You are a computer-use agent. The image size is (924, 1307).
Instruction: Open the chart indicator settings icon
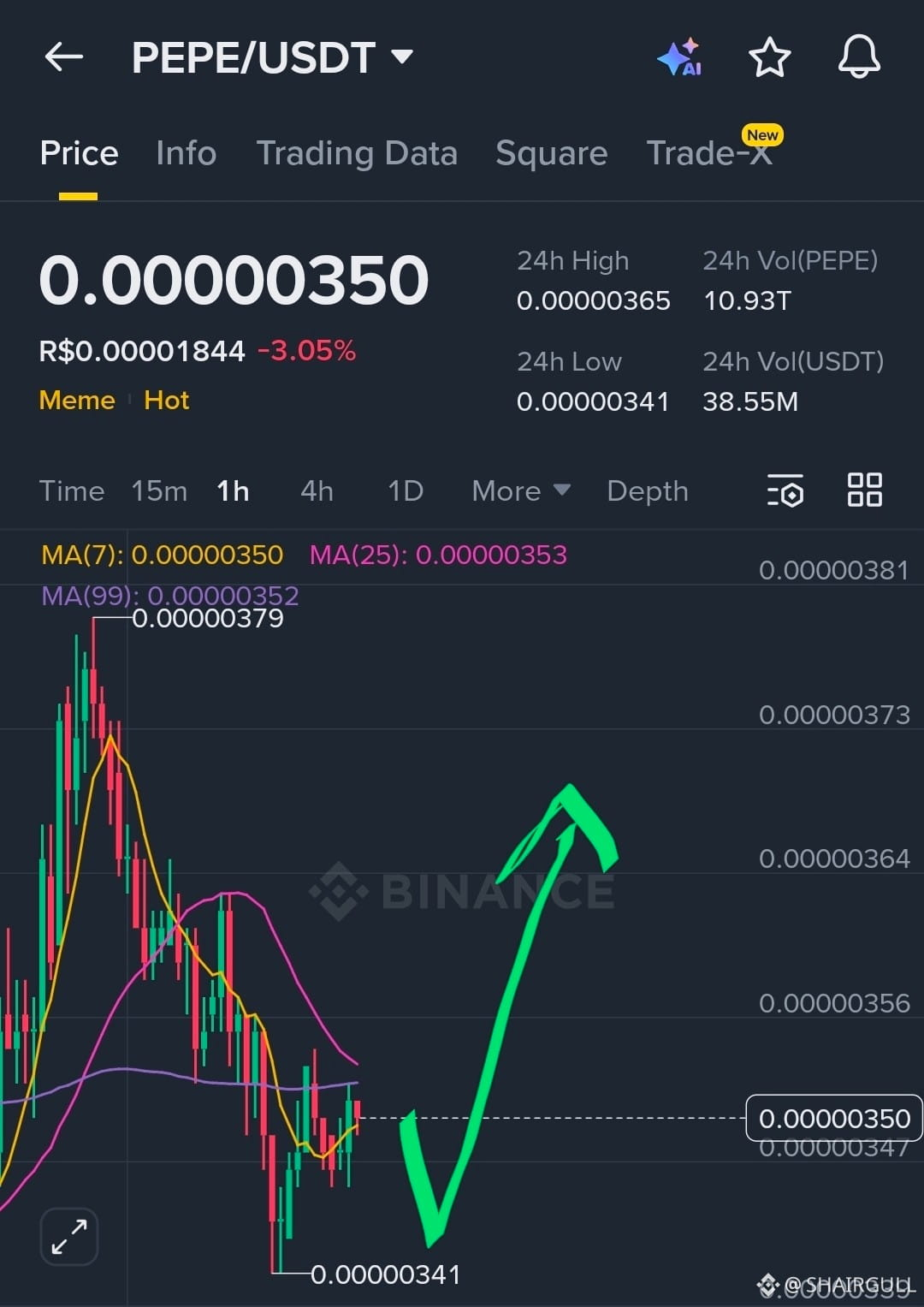pos(785,490)
